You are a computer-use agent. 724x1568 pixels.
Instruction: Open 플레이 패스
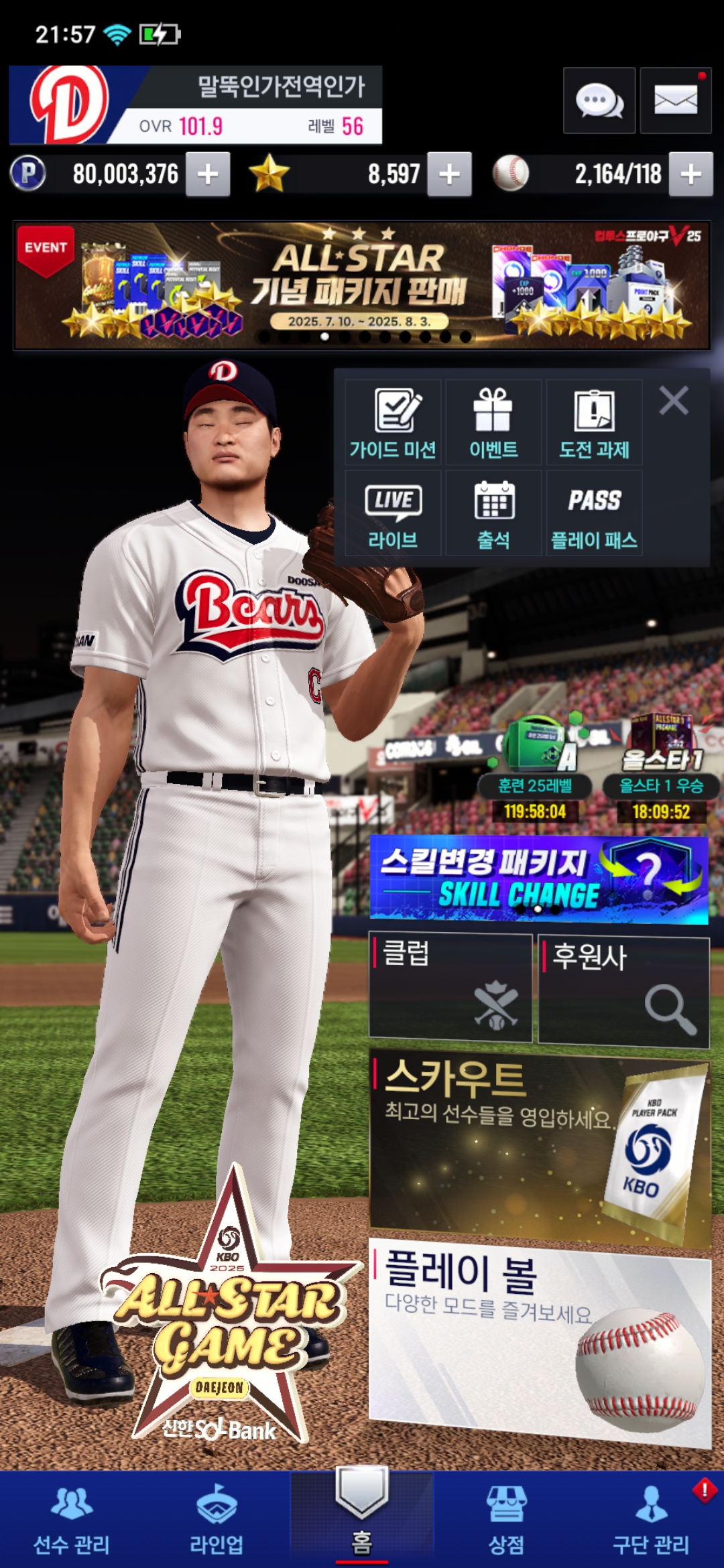[x=594, y=513]
